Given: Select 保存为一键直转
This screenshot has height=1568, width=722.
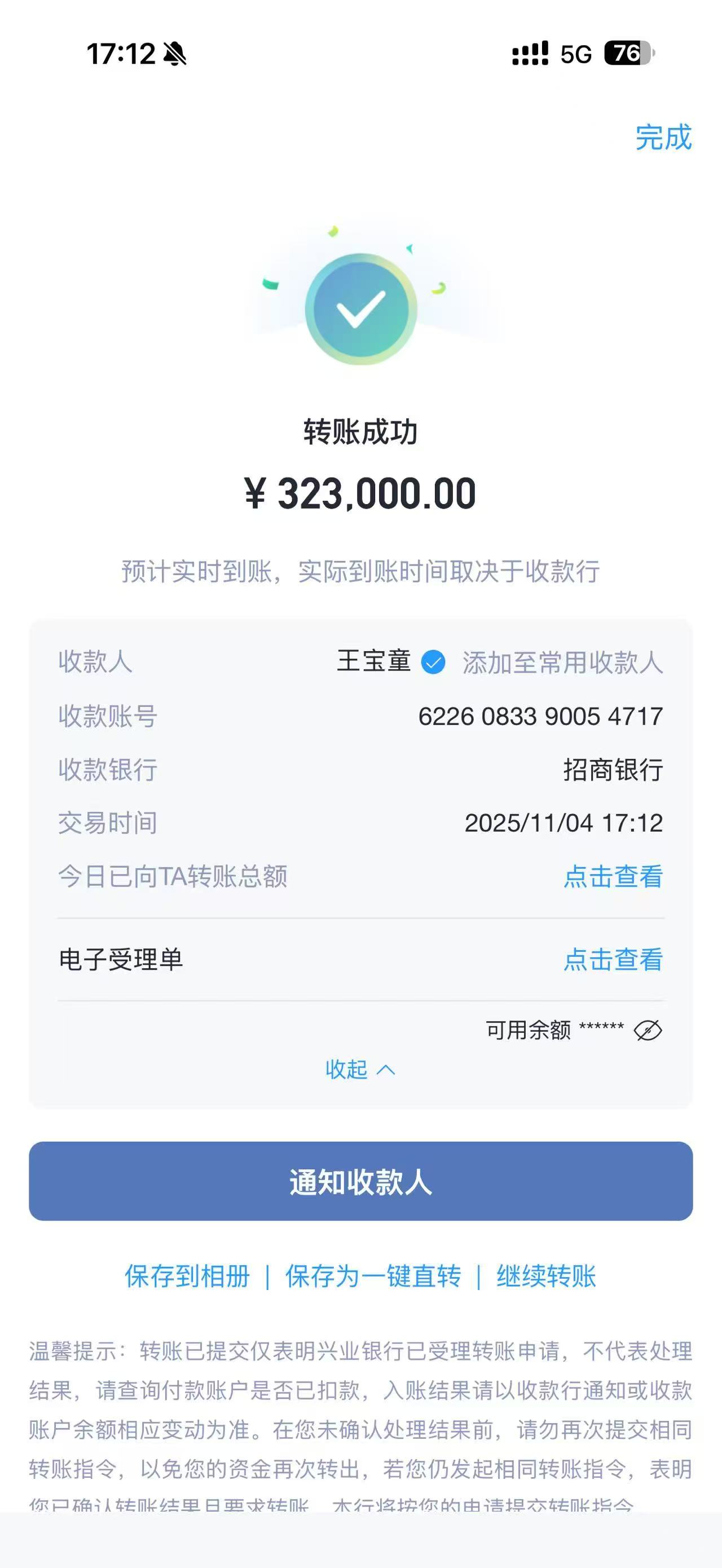Looking at the screenshot, I should pos(373,1277).
